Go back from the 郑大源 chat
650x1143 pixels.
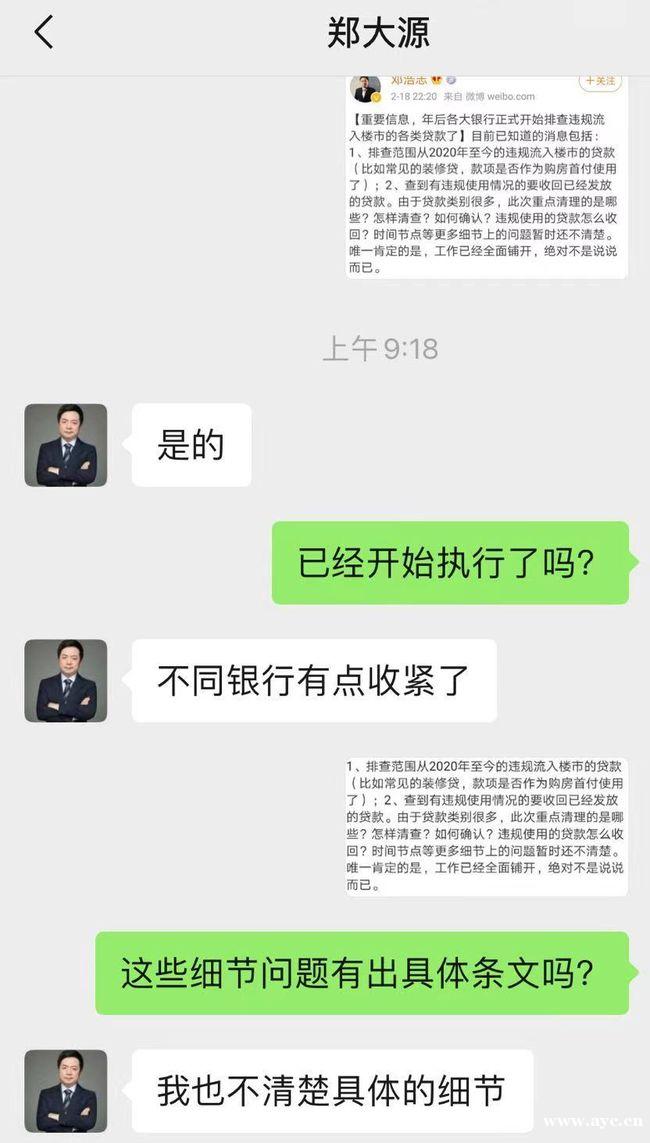[43, 32]
